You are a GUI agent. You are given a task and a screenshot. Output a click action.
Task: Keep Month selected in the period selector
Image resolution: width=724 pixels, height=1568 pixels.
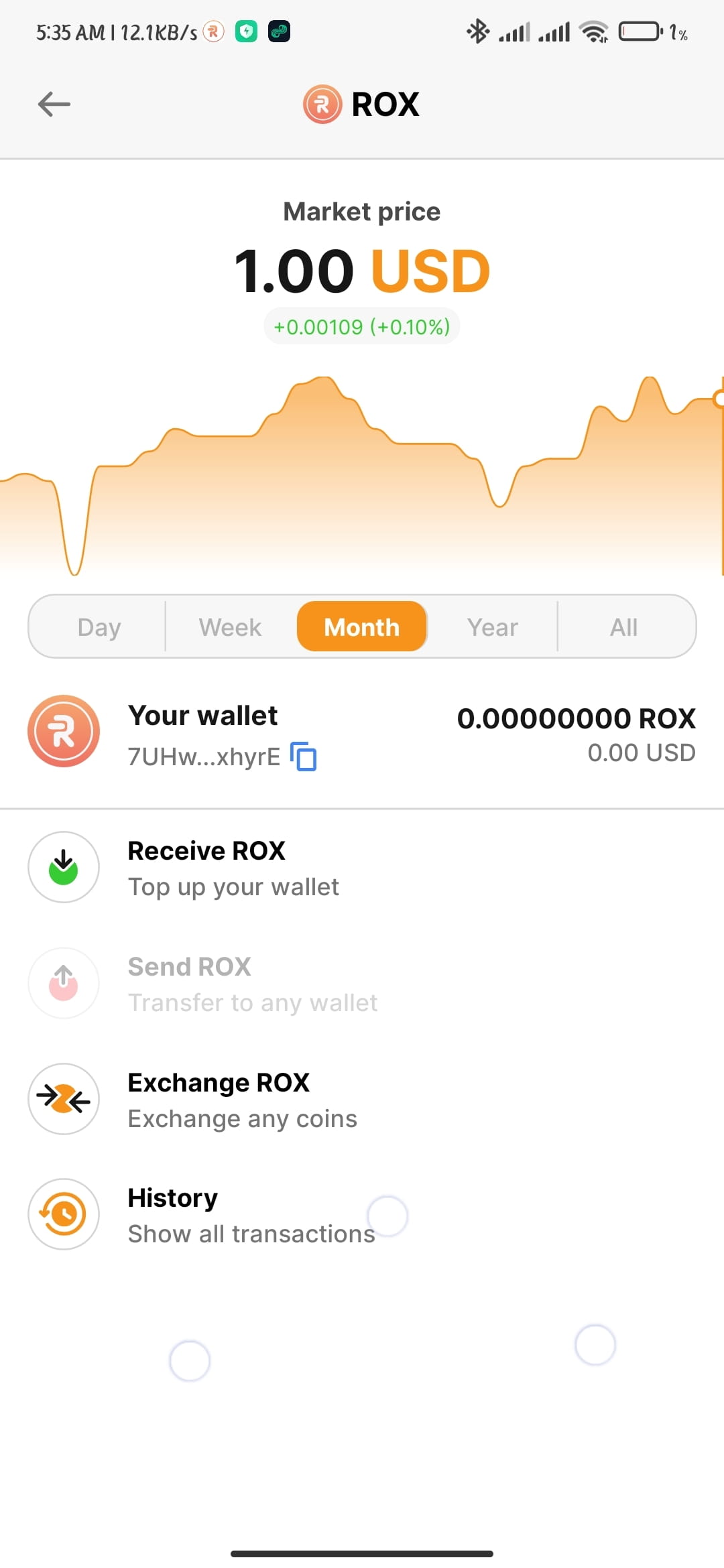tap(361, 626)
